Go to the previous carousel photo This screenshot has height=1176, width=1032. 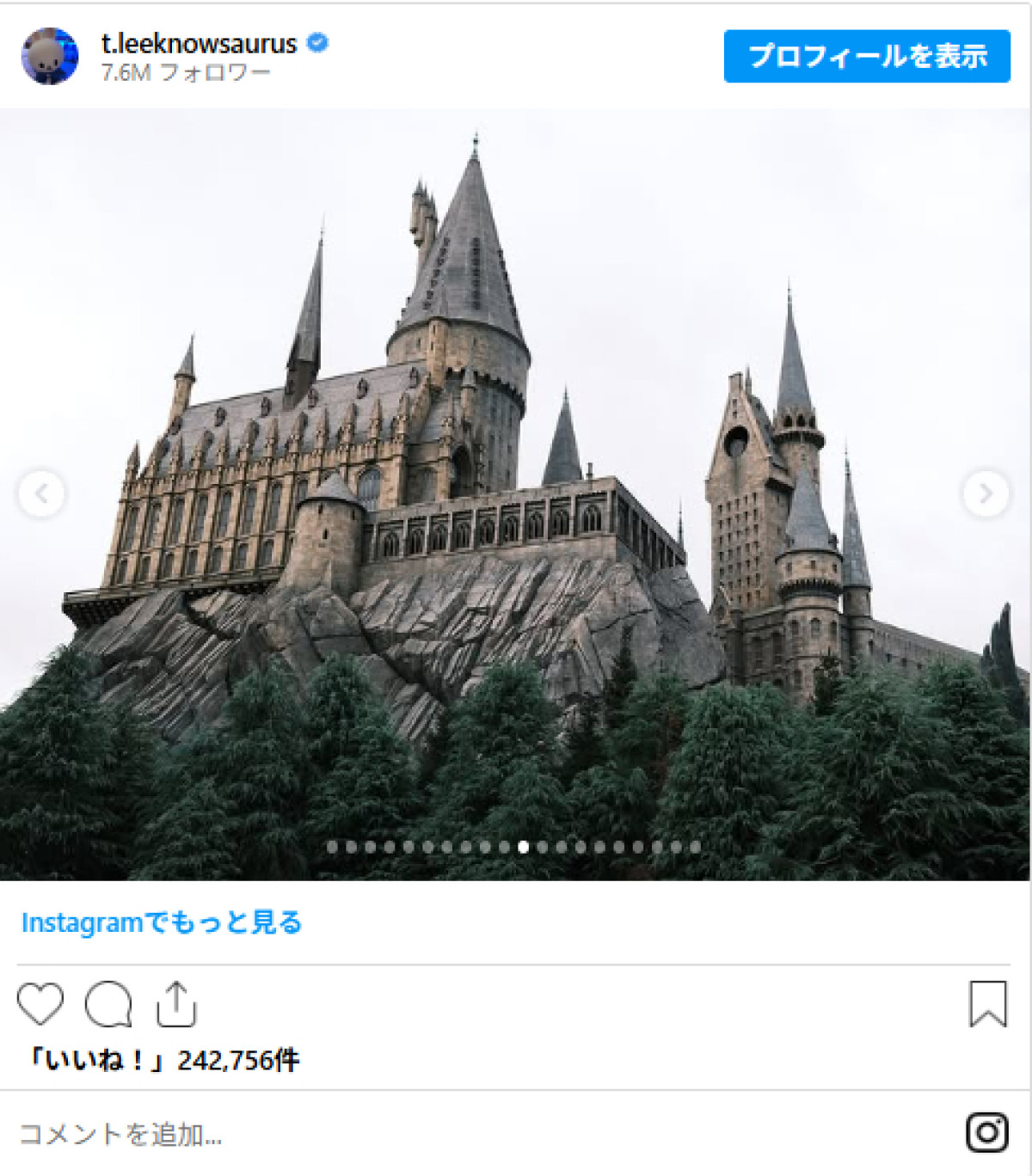(41, 493)
